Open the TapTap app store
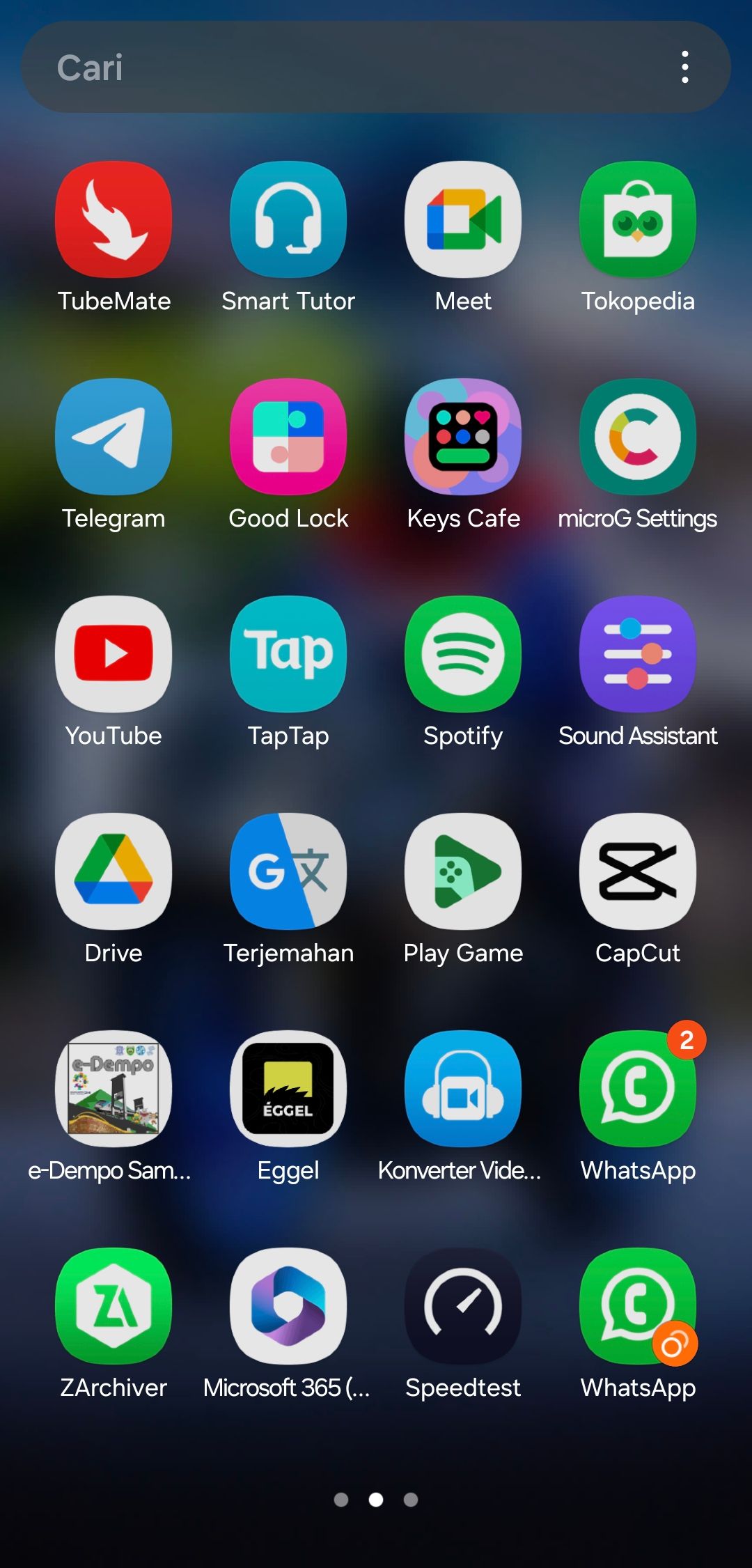The width and height of the screenshot is (752, 1568). point(288,653)
